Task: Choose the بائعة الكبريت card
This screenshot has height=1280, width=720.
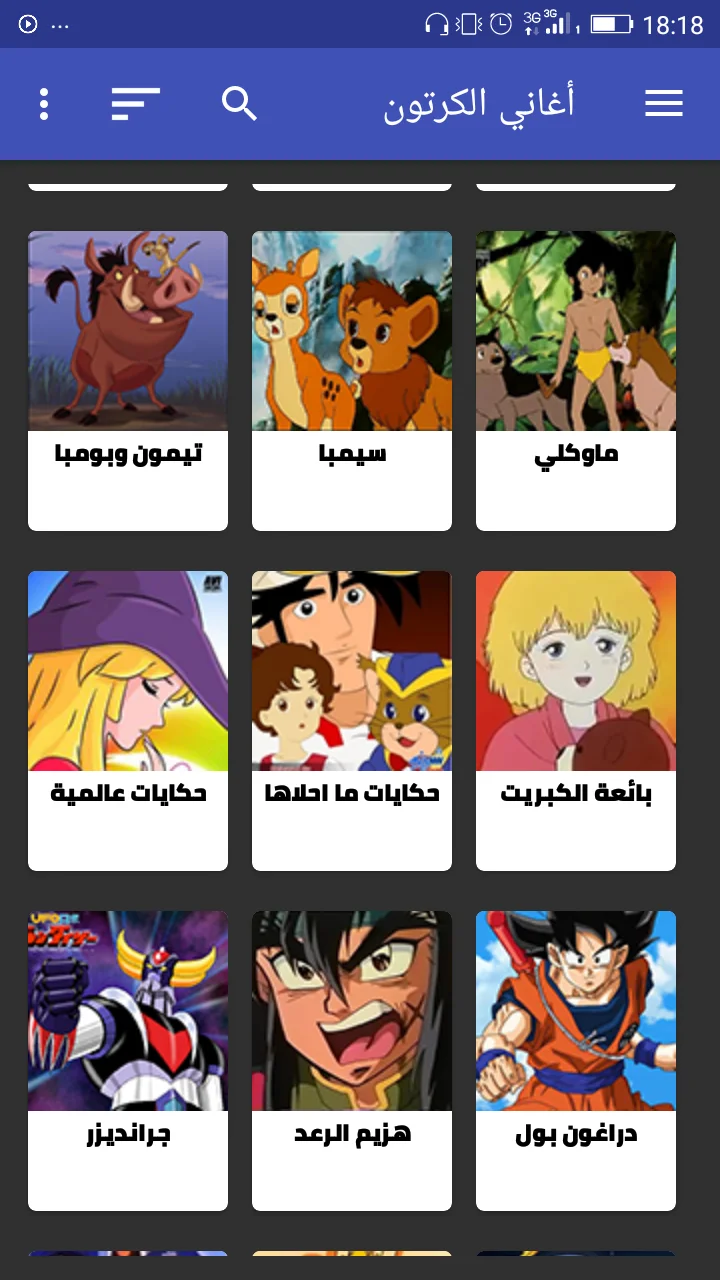Action: pos(576,720)
